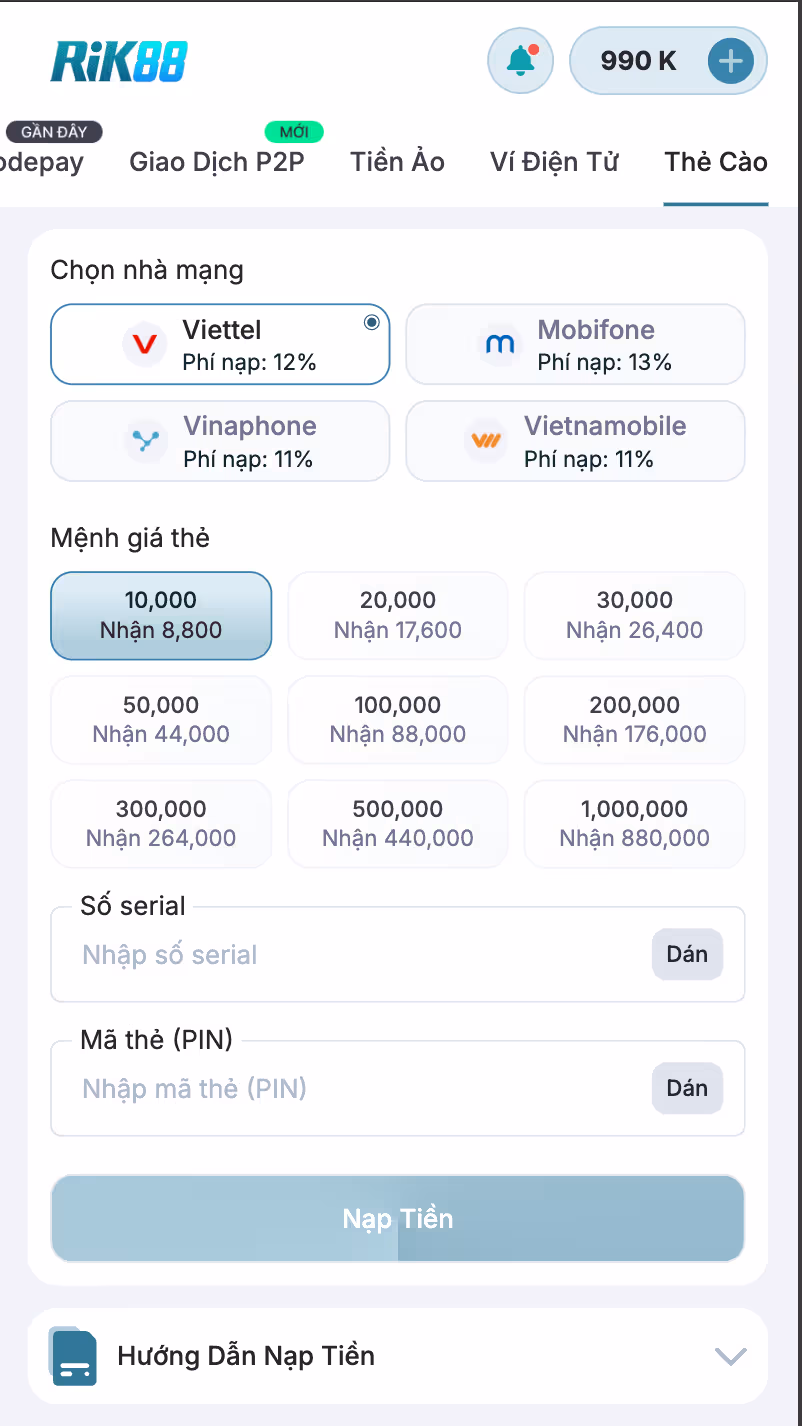This screenshot has height=1426, width=802.
Task: Switch to the Tiền Ảo tab
Action: coord(397,162)
